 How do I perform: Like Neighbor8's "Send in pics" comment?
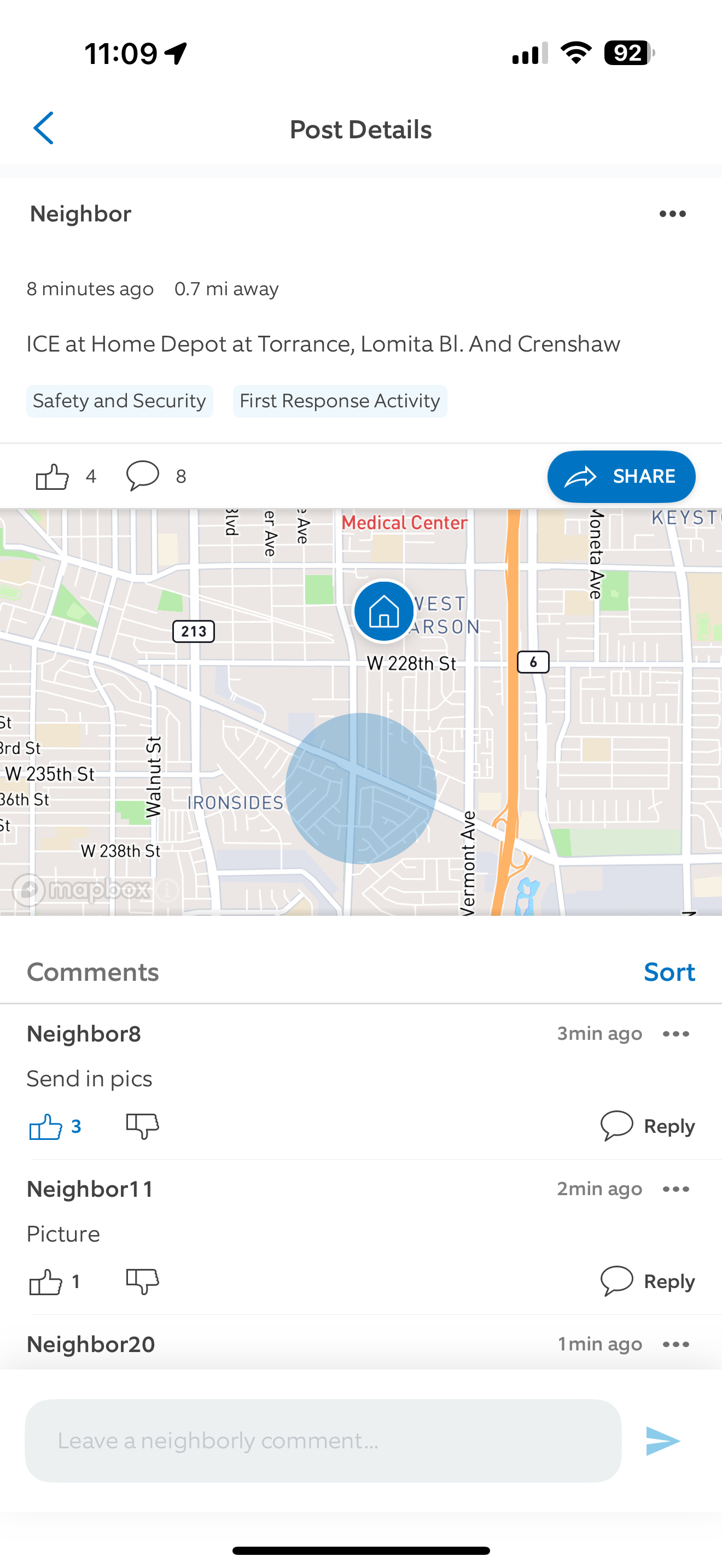(x=45, y=1126)
